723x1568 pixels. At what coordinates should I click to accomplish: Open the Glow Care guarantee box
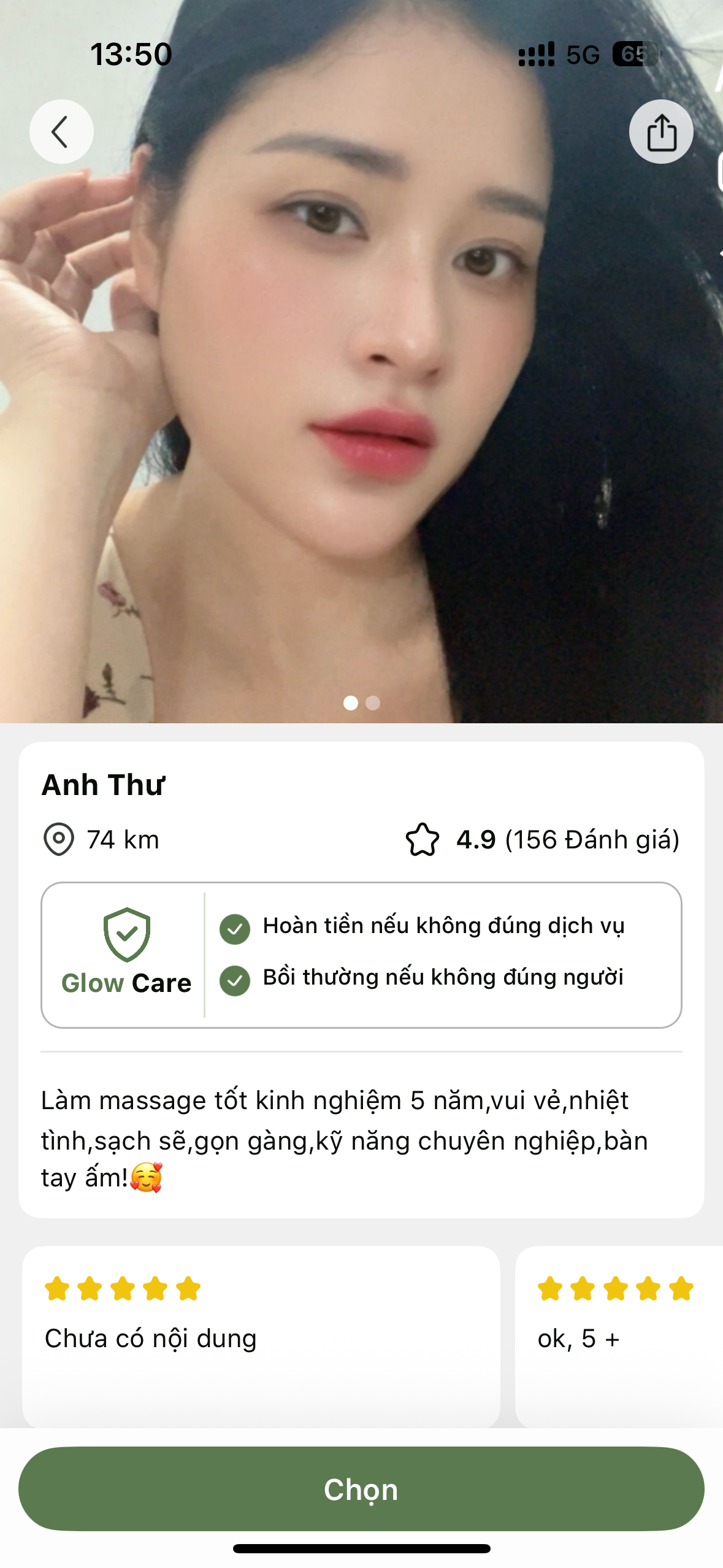[x=361, y=955]
